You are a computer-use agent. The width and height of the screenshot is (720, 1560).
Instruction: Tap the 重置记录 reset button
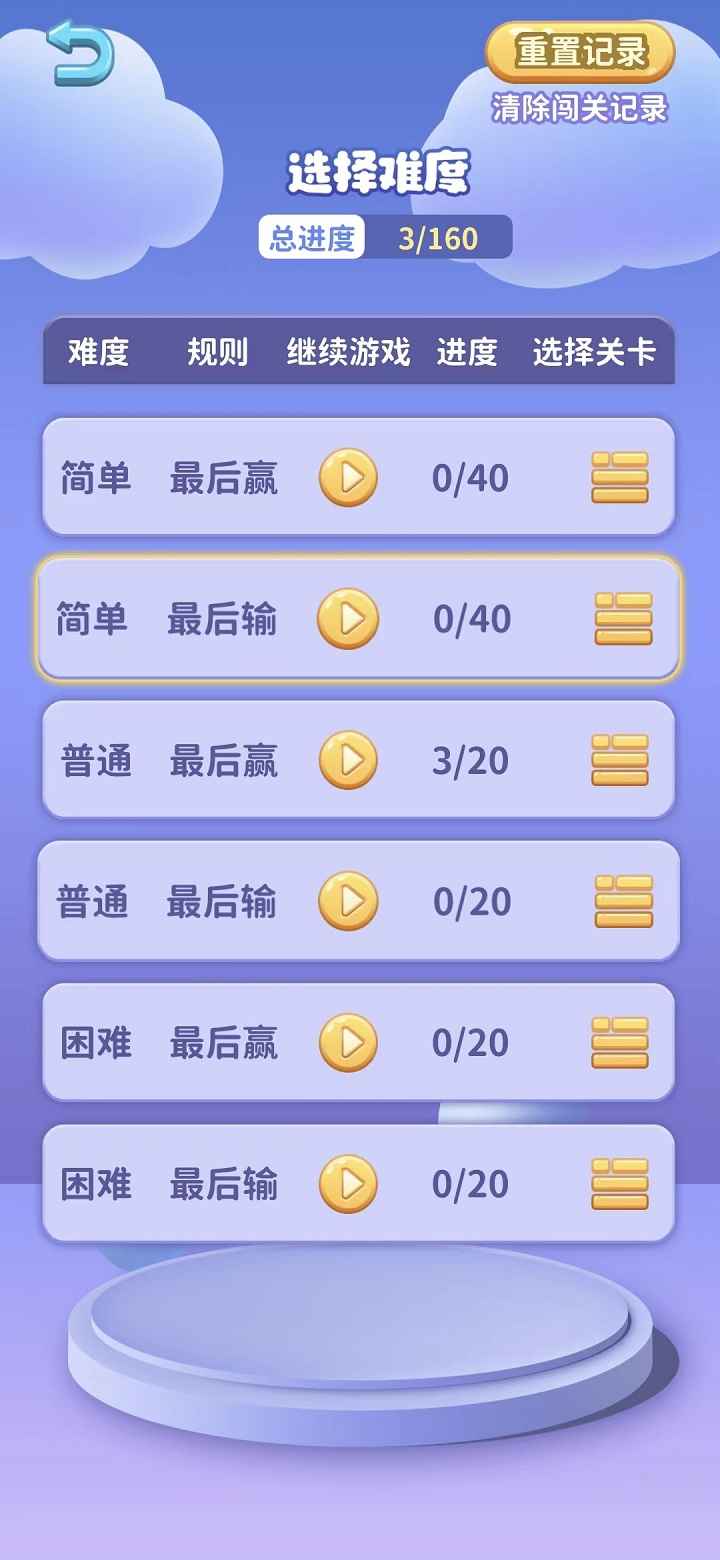pyautogui.click(x=580, y=52)
